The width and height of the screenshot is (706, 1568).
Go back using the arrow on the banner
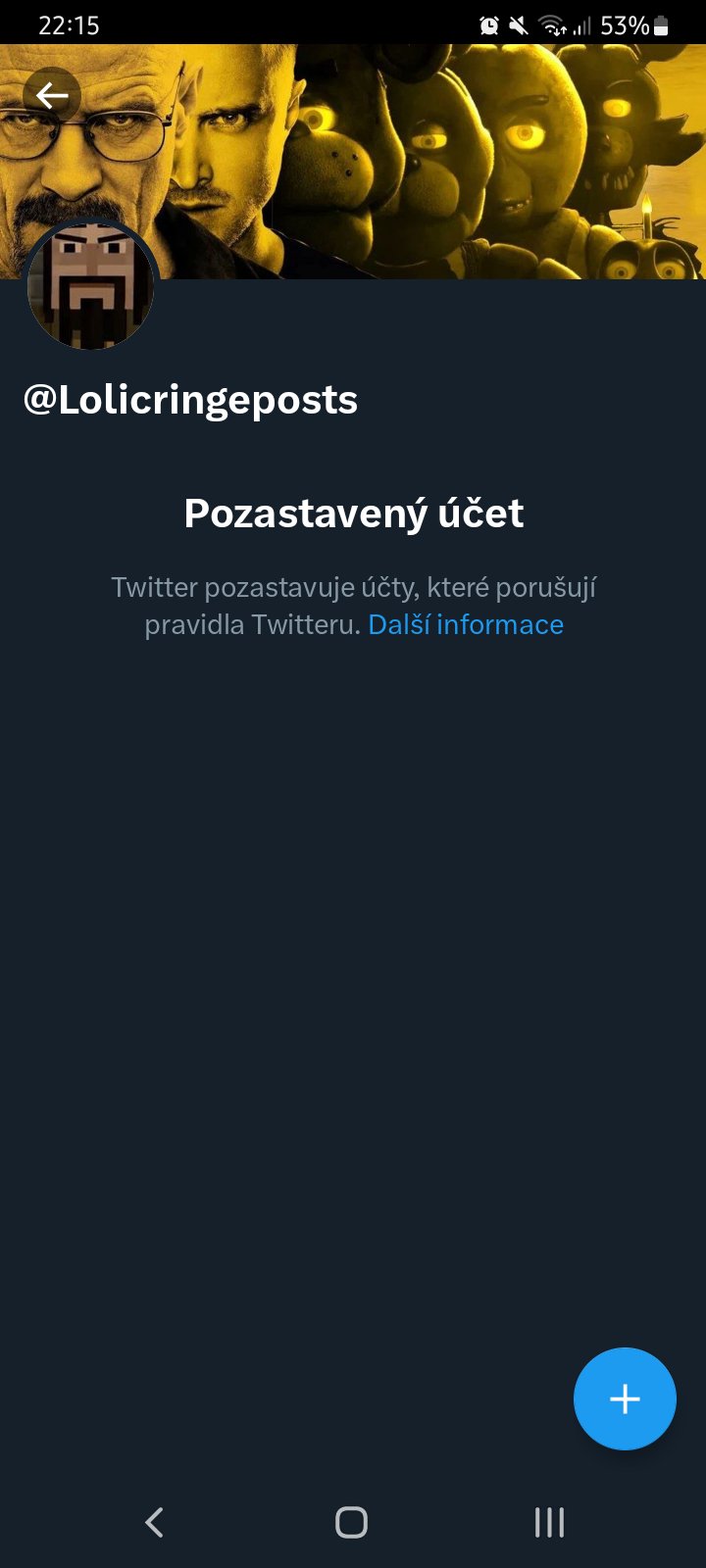click(x=52, y=95)
